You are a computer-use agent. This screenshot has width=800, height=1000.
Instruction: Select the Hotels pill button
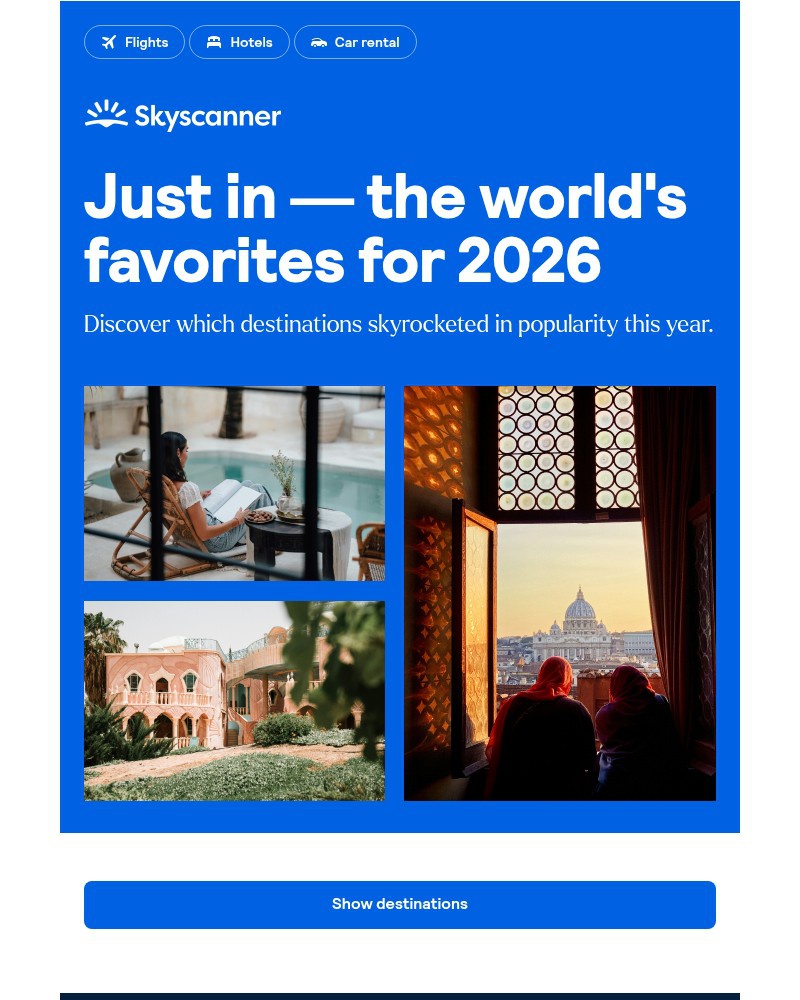coord(239,42)
